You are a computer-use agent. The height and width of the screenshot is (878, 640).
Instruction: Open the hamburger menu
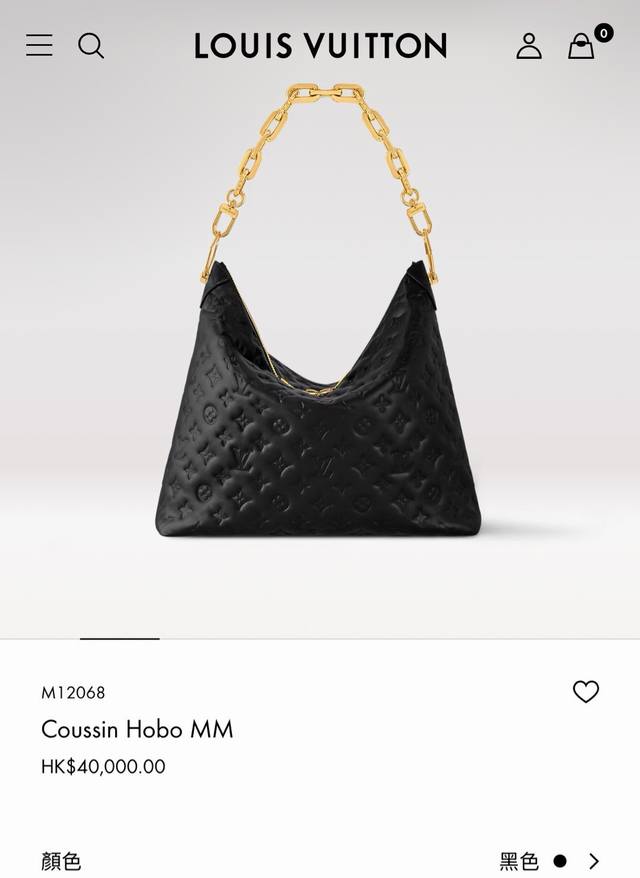(39, 45)
